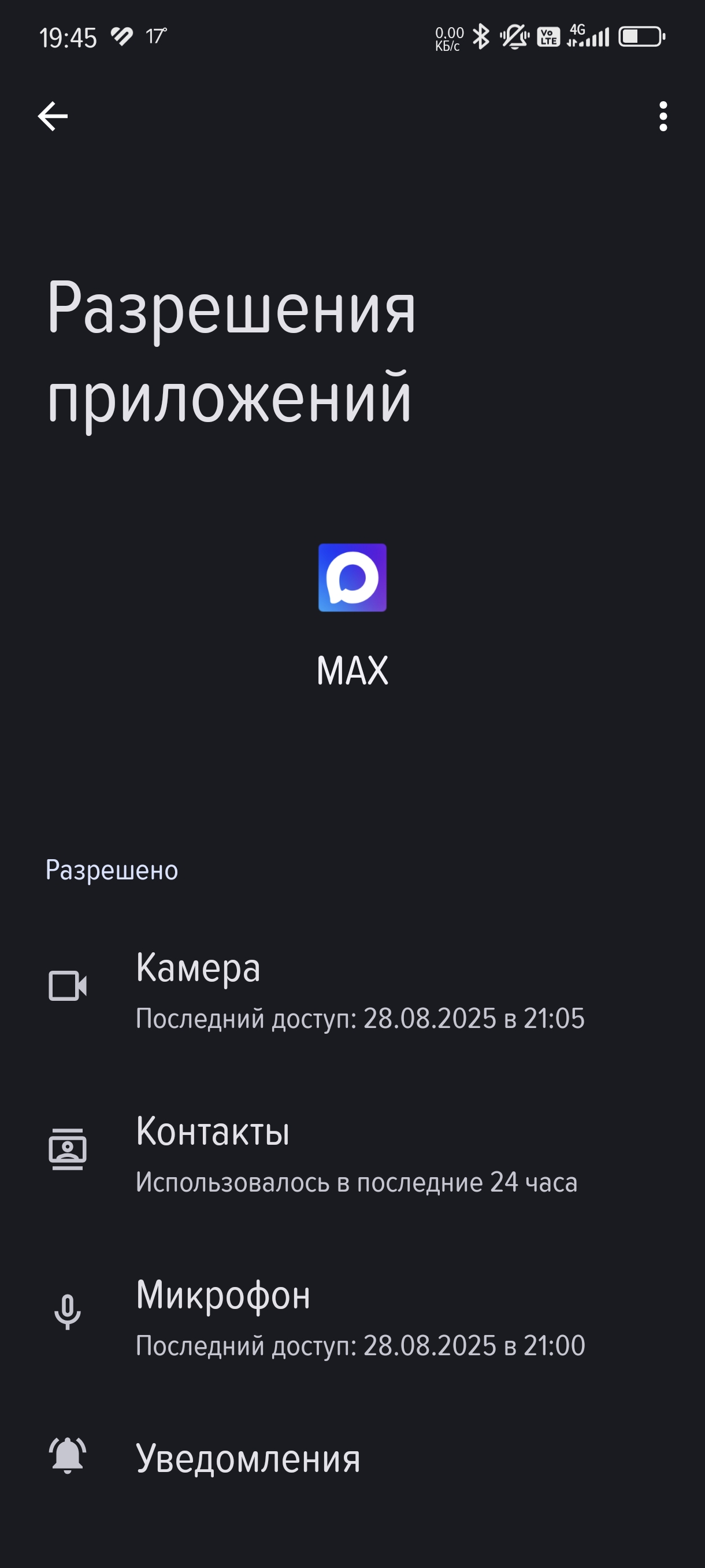Viewport: 705px width, 1568px height.
Task: Open the Уведомления permission row
Action: (x=353, y=1458)
